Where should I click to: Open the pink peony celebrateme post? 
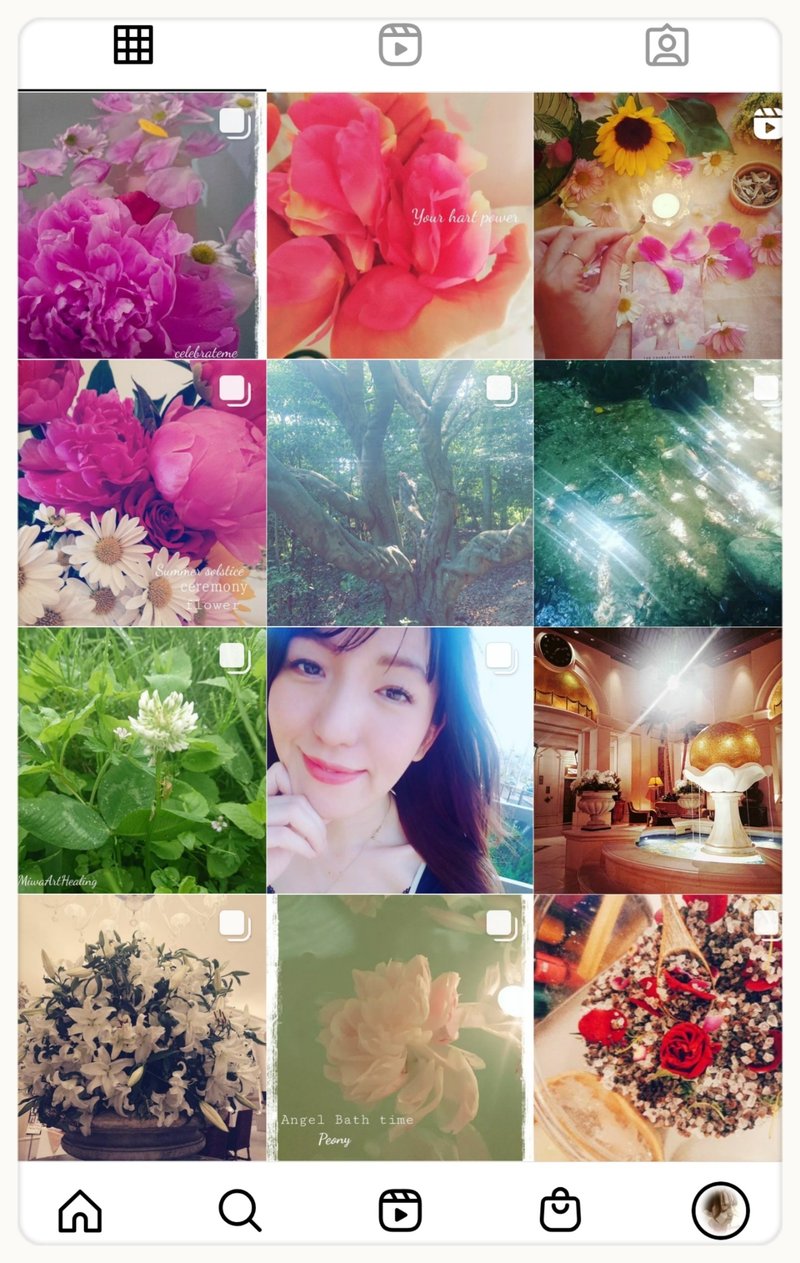141,226
